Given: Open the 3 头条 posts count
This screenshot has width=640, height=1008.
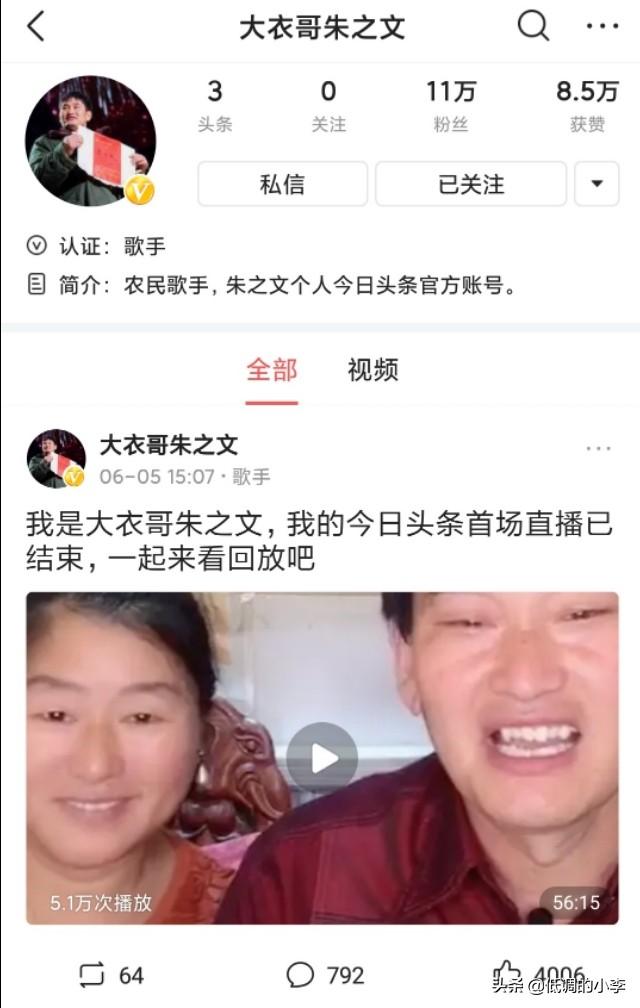Looking at the screenshot, I should [215, 106].
